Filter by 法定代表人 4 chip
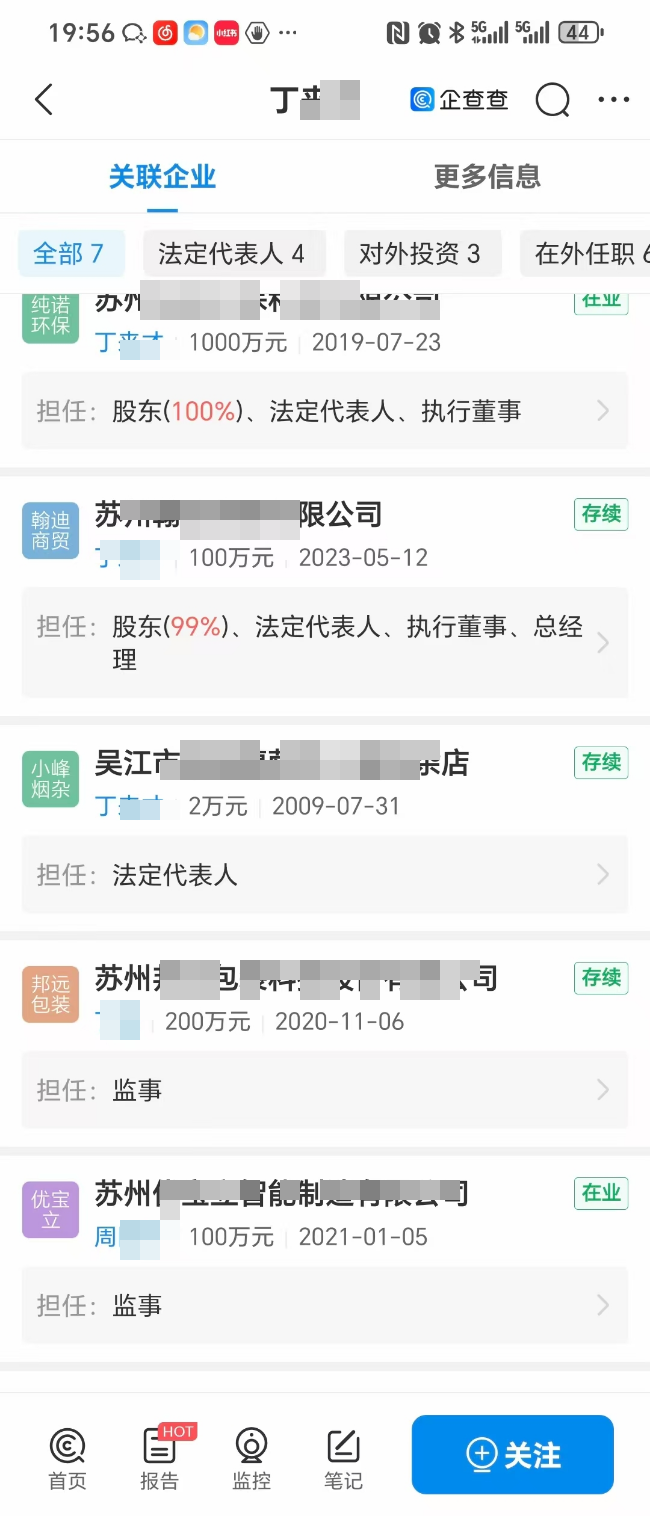This screenshot has height=1516, width=650. point(232,254)
